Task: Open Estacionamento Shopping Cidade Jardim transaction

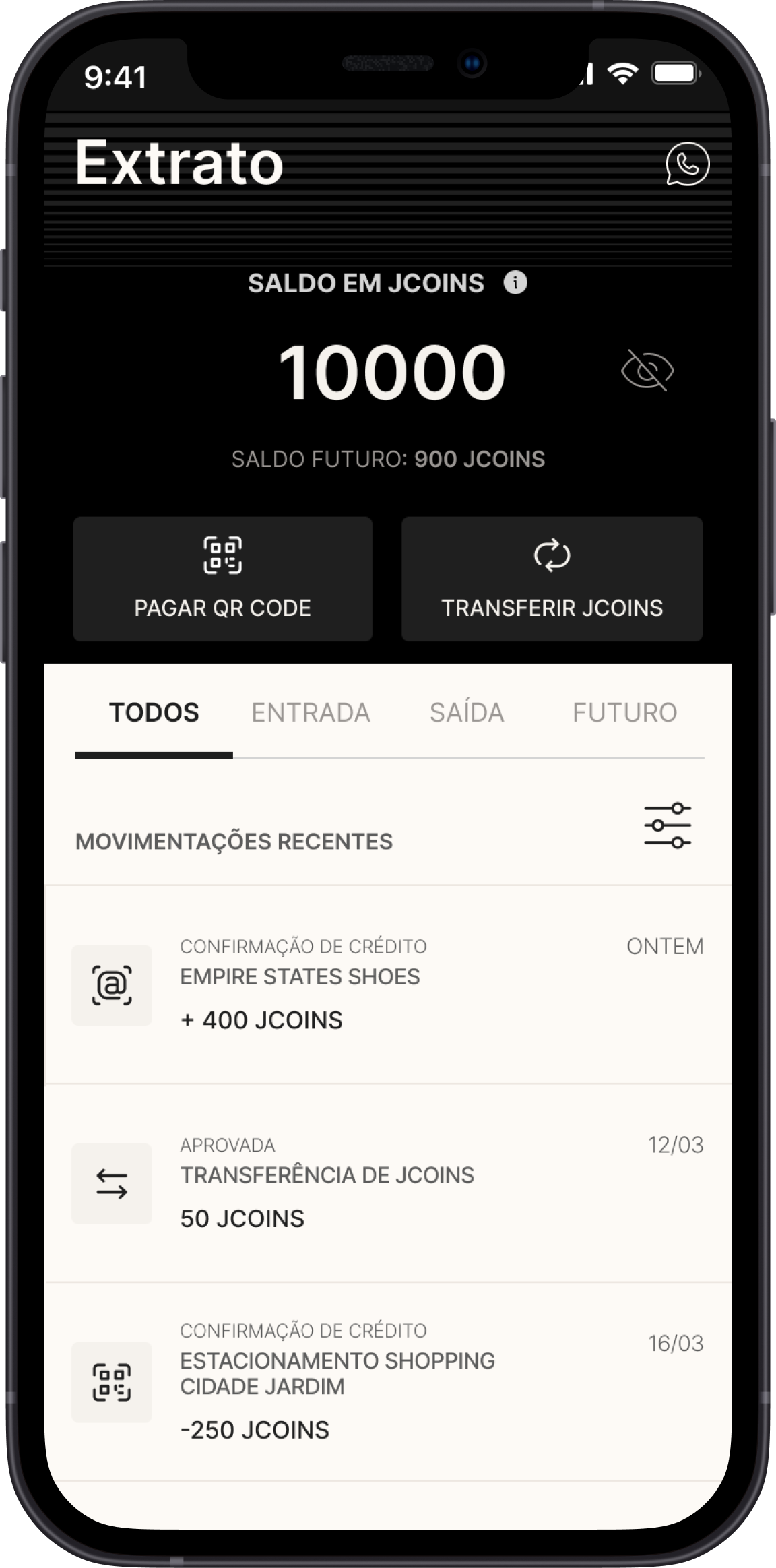Action: [387, 1381]
